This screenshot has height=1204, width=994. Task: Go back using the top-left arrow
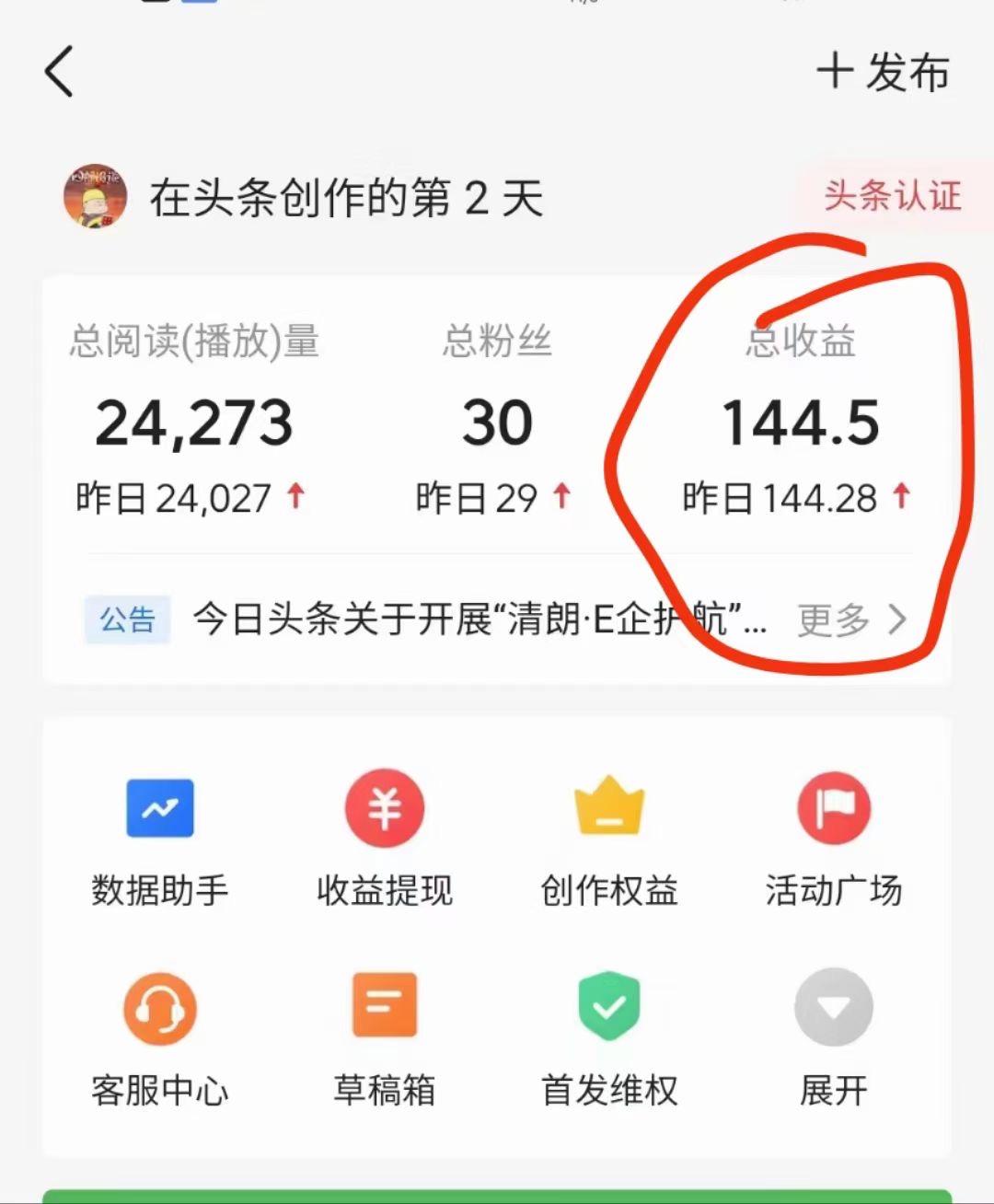point(60,72)
